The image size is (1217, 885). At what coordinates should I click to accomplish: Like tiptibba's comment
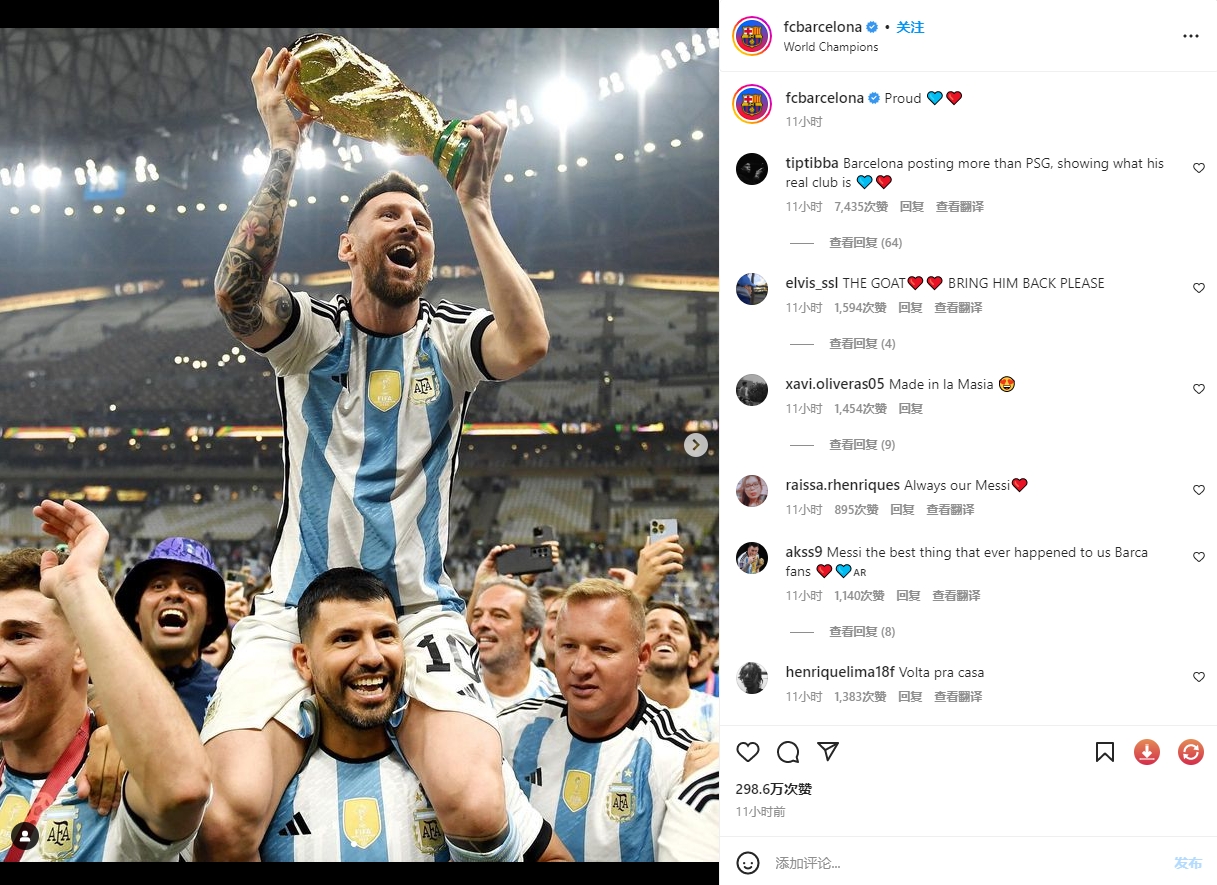[1199, 168]
